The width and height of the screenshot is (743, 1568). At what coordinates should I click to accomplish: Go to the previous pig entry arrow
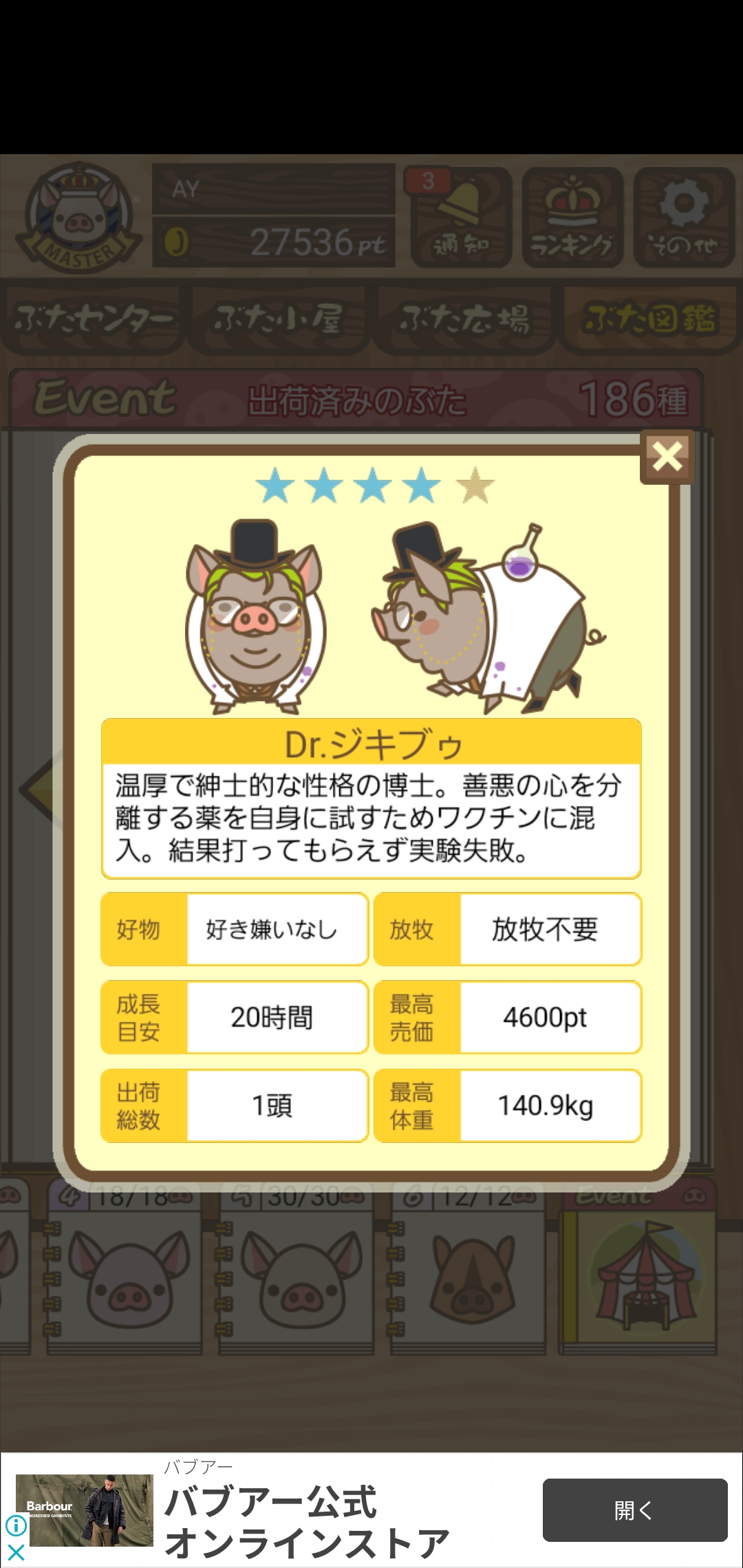tap(36, 790)
